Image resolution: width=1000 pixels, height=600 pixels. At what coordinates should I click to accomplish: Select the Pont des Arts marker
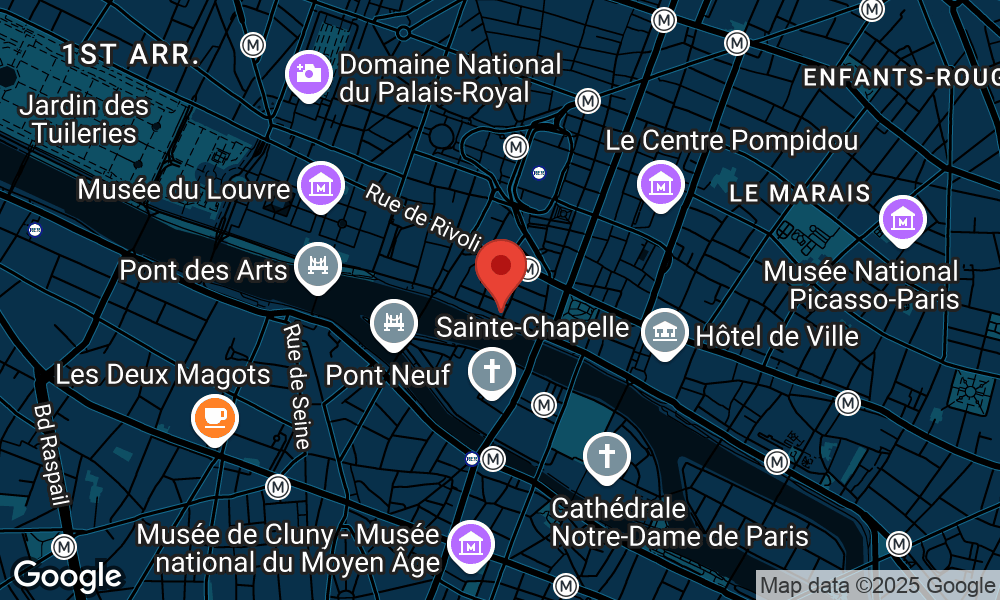[x=318, y=266]
